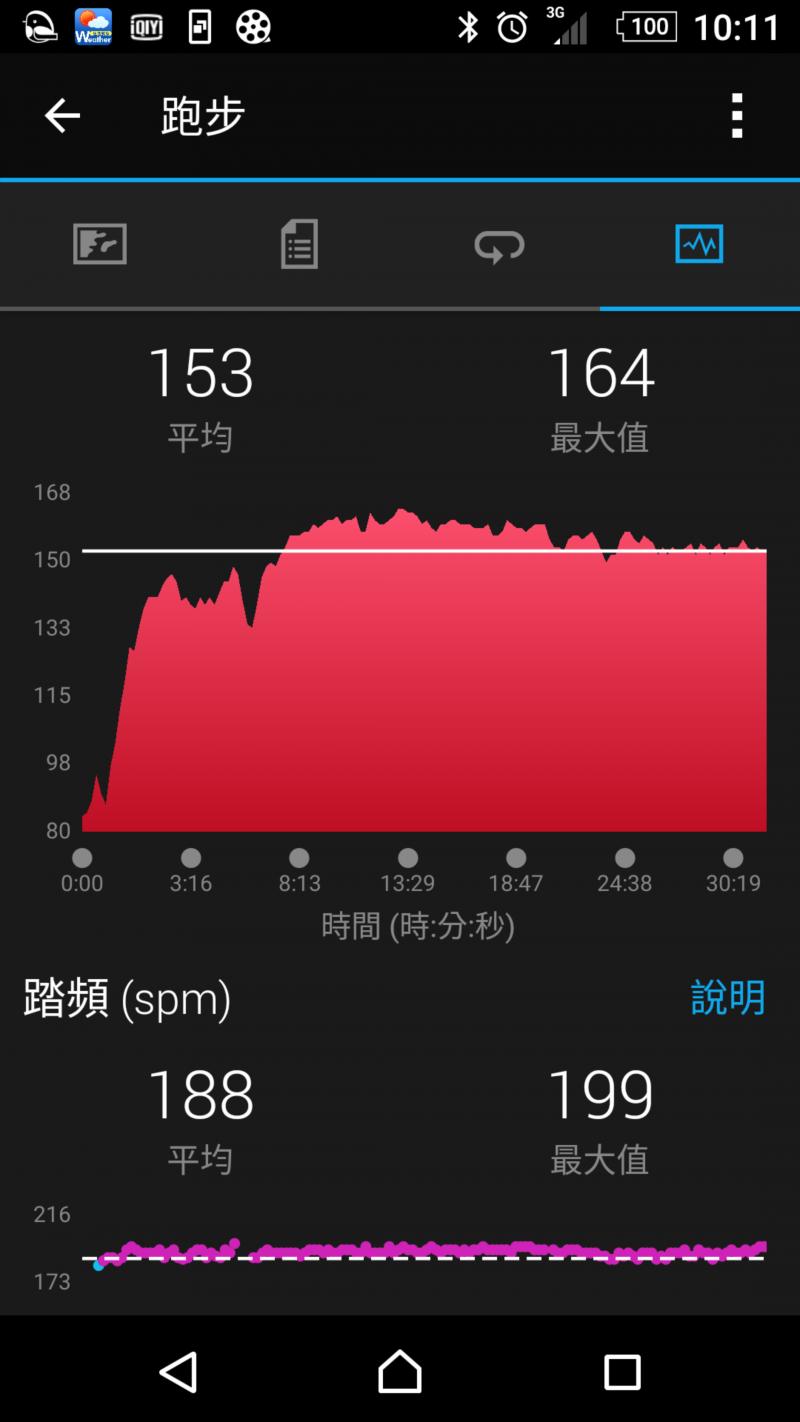Open the three-dot overflow menu

pyautogui.click(x=737, y=116)
